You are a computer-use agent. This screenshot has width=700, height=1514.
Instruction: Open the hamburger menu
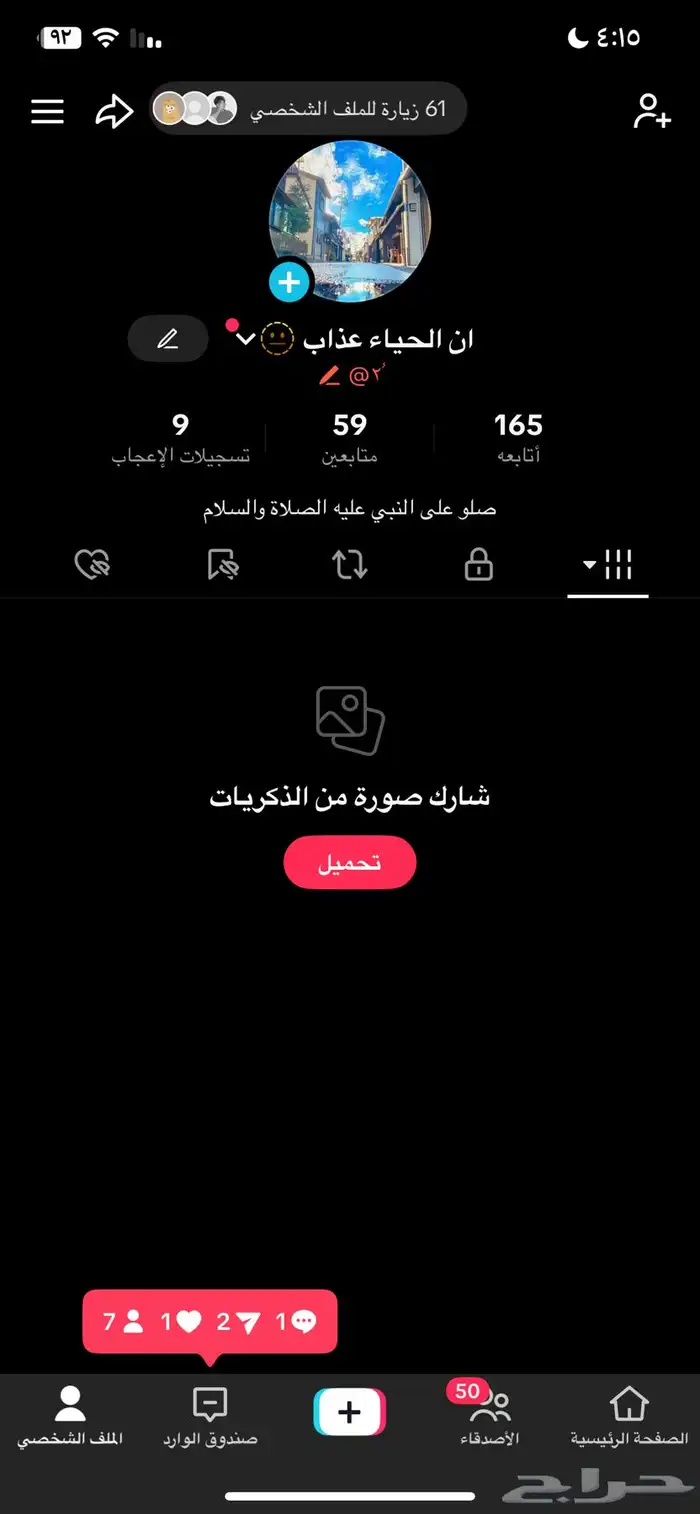tap(47, 111)
